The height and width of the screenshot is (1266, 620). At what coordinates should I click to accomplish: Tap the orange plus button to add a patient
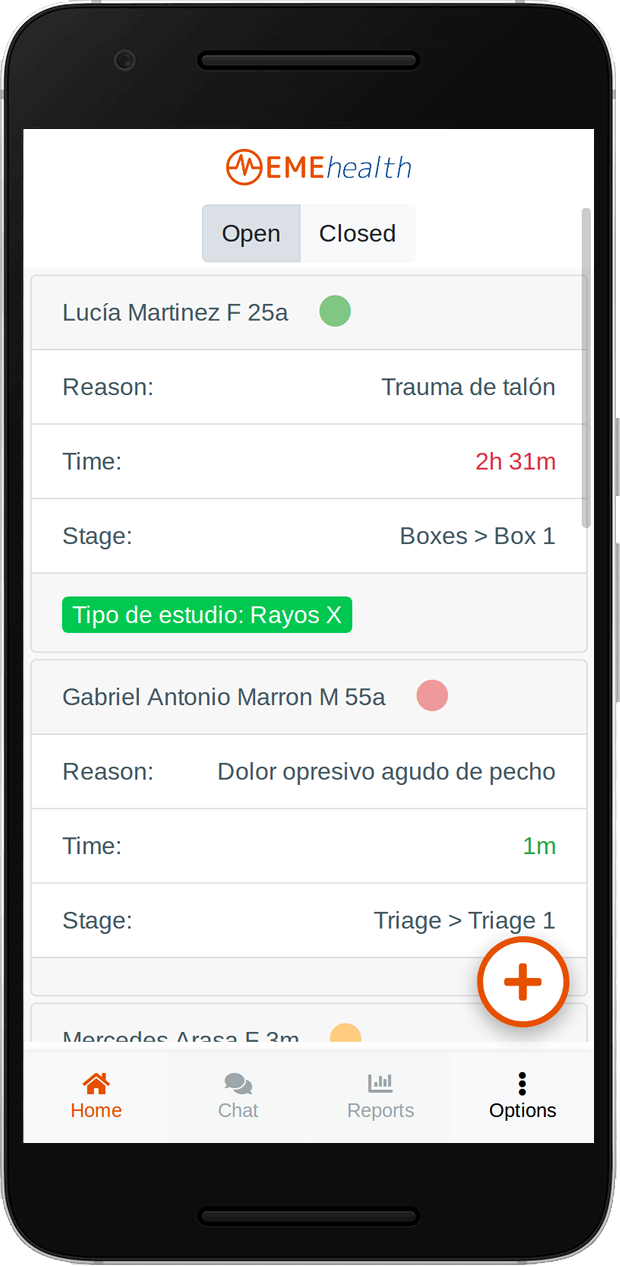pyautogui.click(x=523, y=982)
